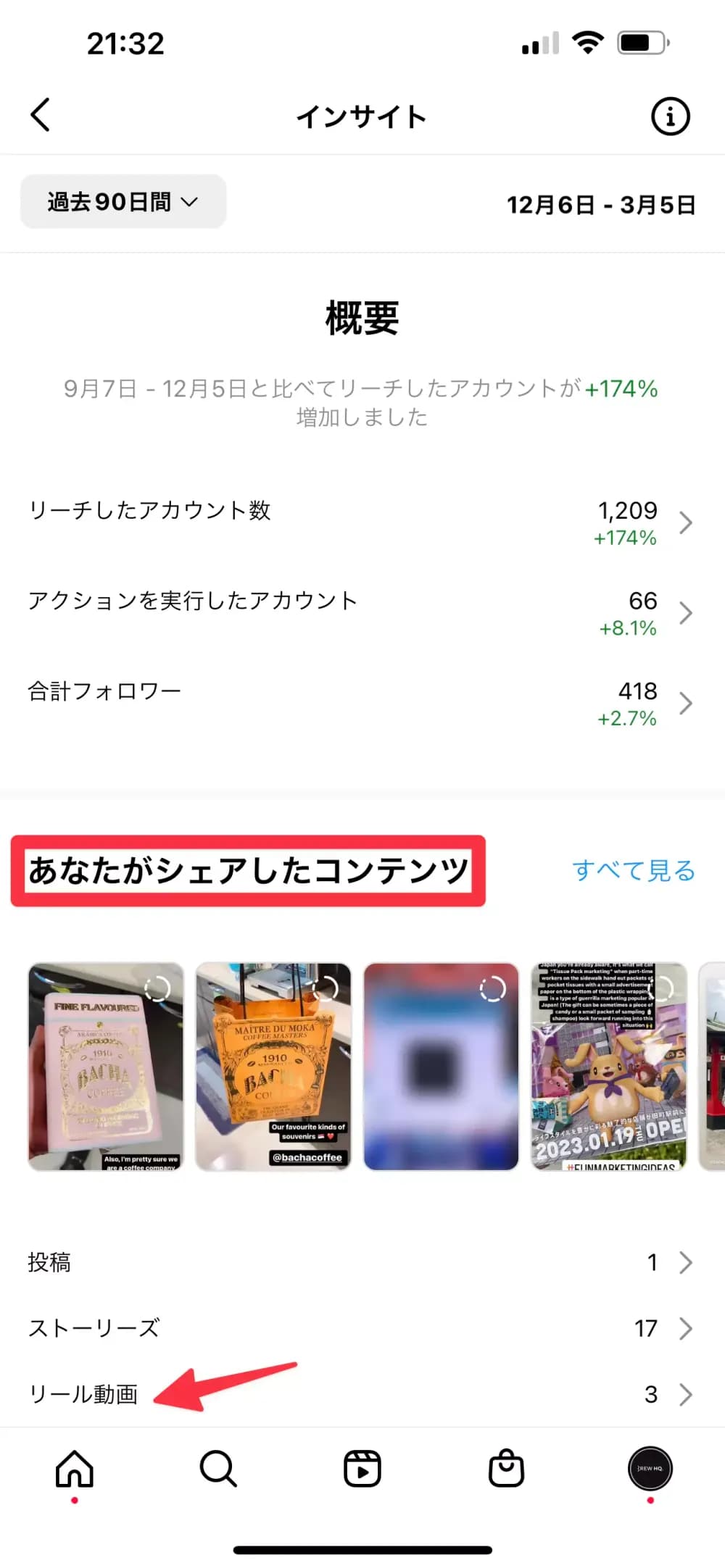Switch to the Search tab
The image size is (725, 1568).
(218, 1469)
